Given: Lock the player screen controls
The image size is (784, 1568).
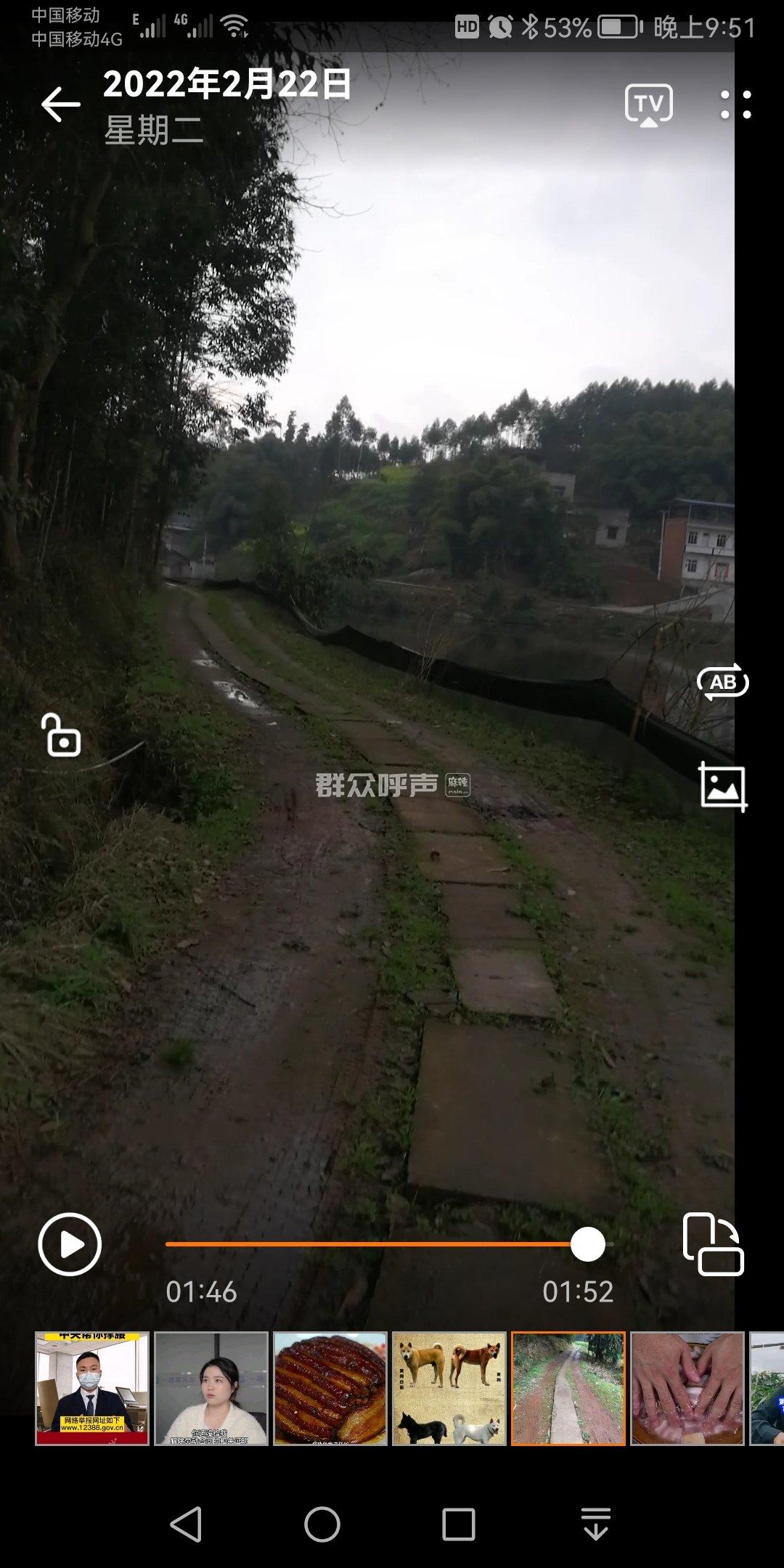Looking at the screenshot, I should 62,735.
